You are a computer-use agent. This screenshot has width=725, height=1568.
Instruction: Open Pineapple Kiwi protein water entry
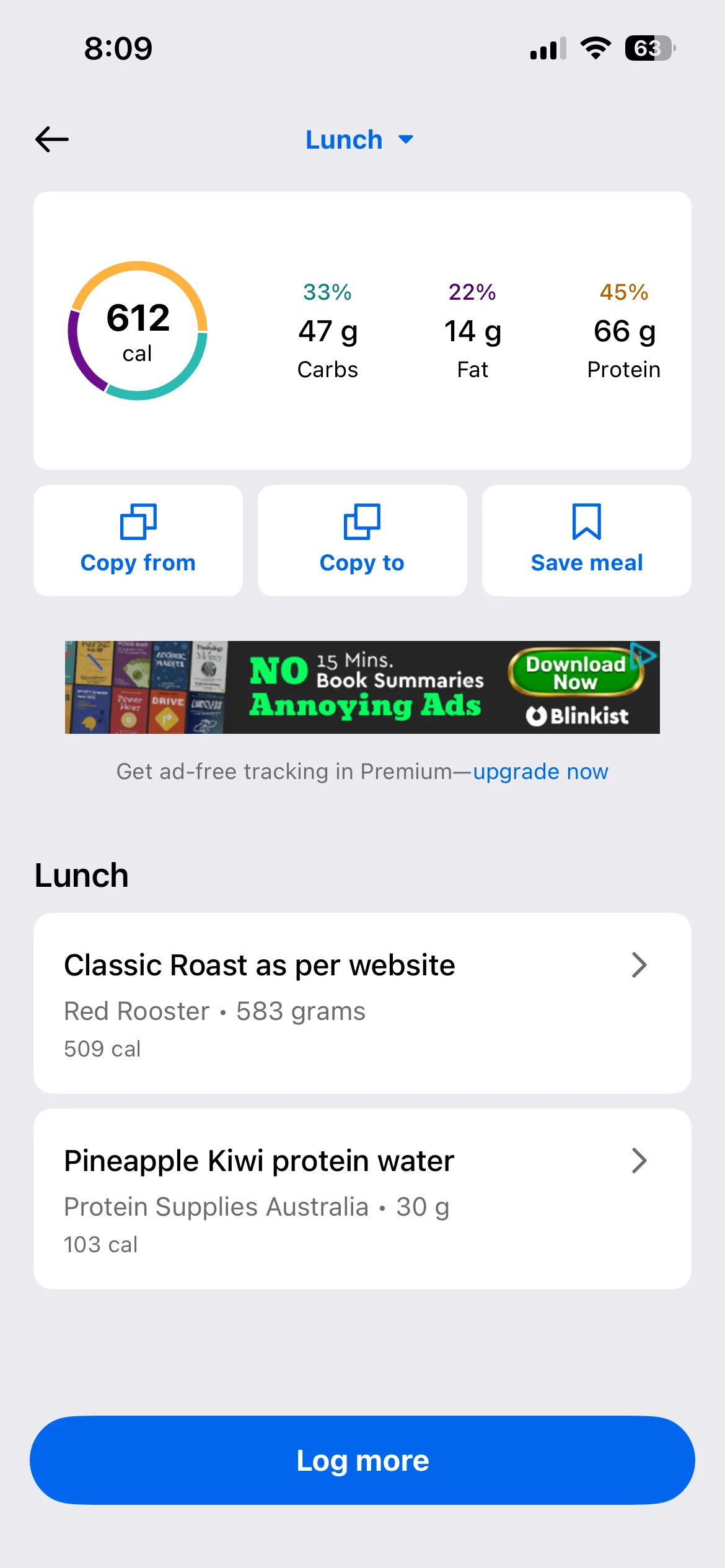[x=362, y=1199]
